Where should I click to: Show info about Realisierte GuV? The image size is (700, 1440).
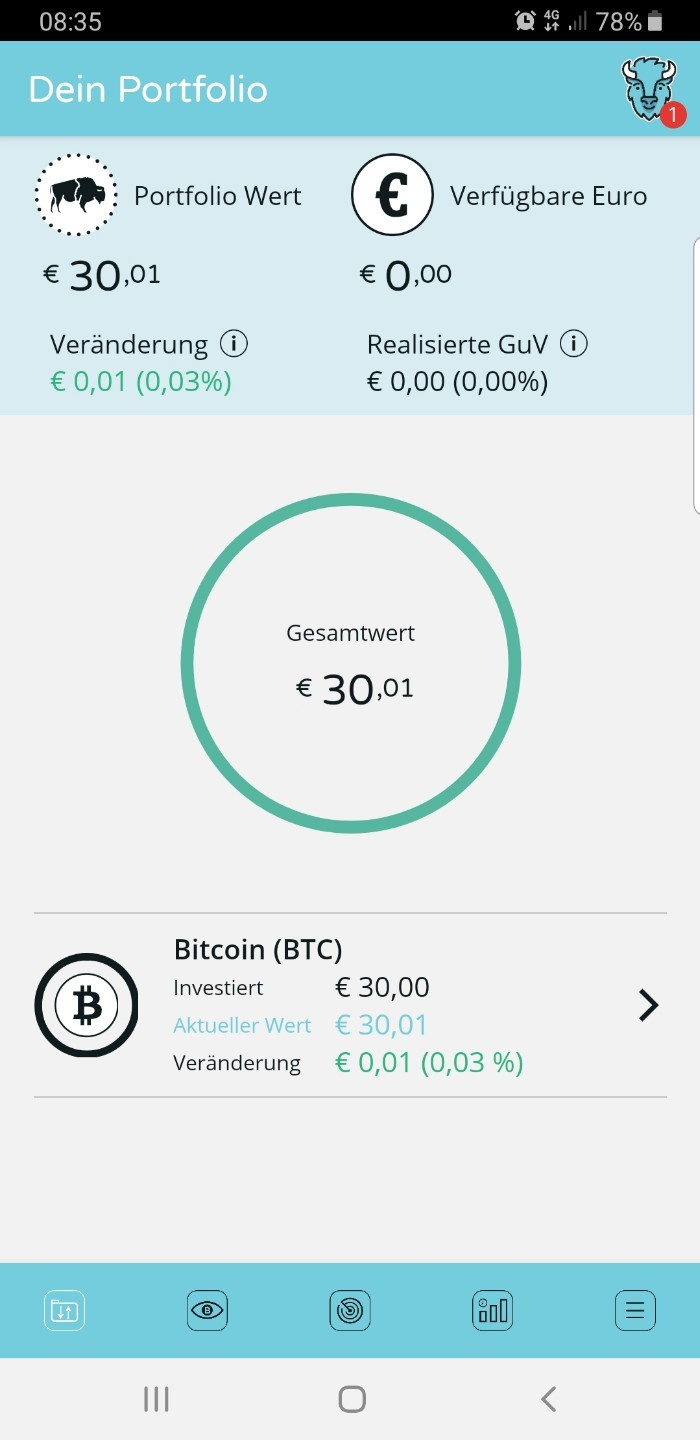(x=573, y=345)
